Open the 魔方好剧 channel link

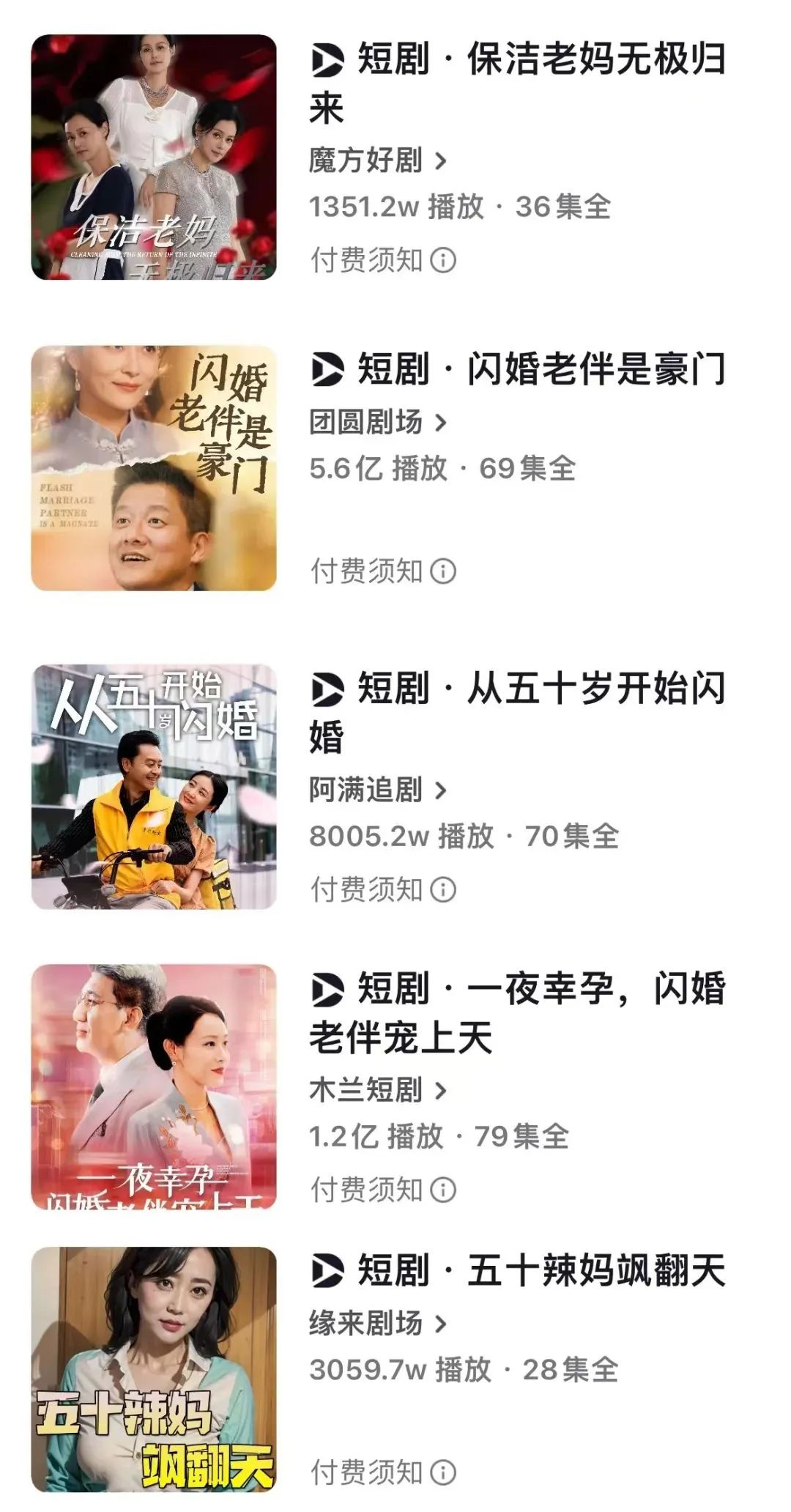377,160
